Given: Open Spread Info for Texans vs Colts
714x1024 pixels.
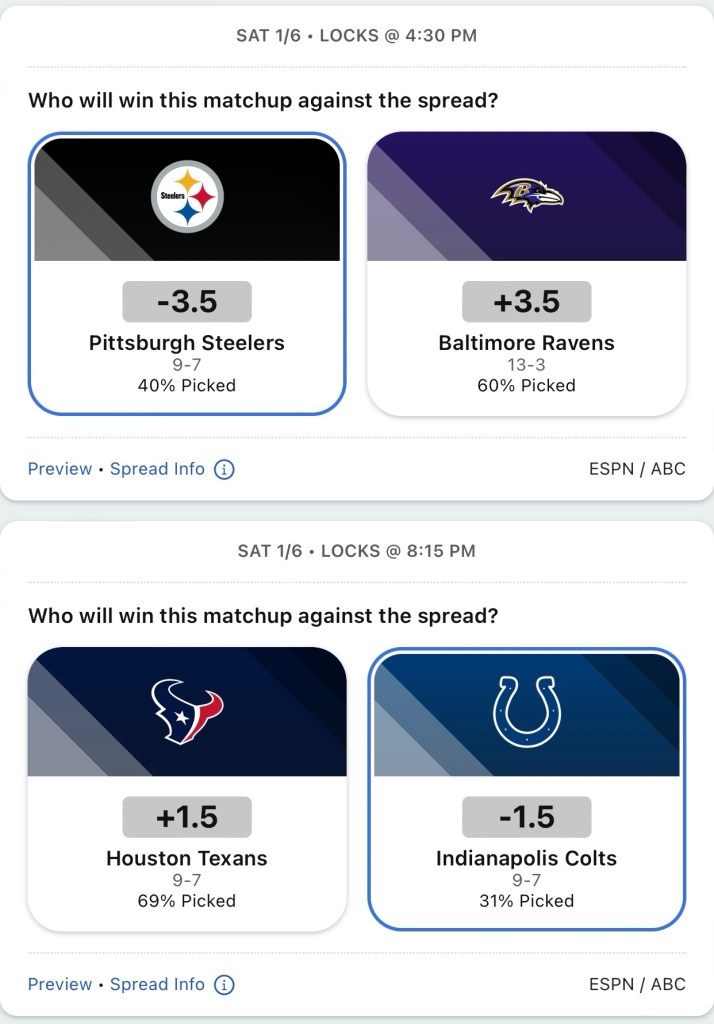Looking at the screenshot, I should pos(158,985).
